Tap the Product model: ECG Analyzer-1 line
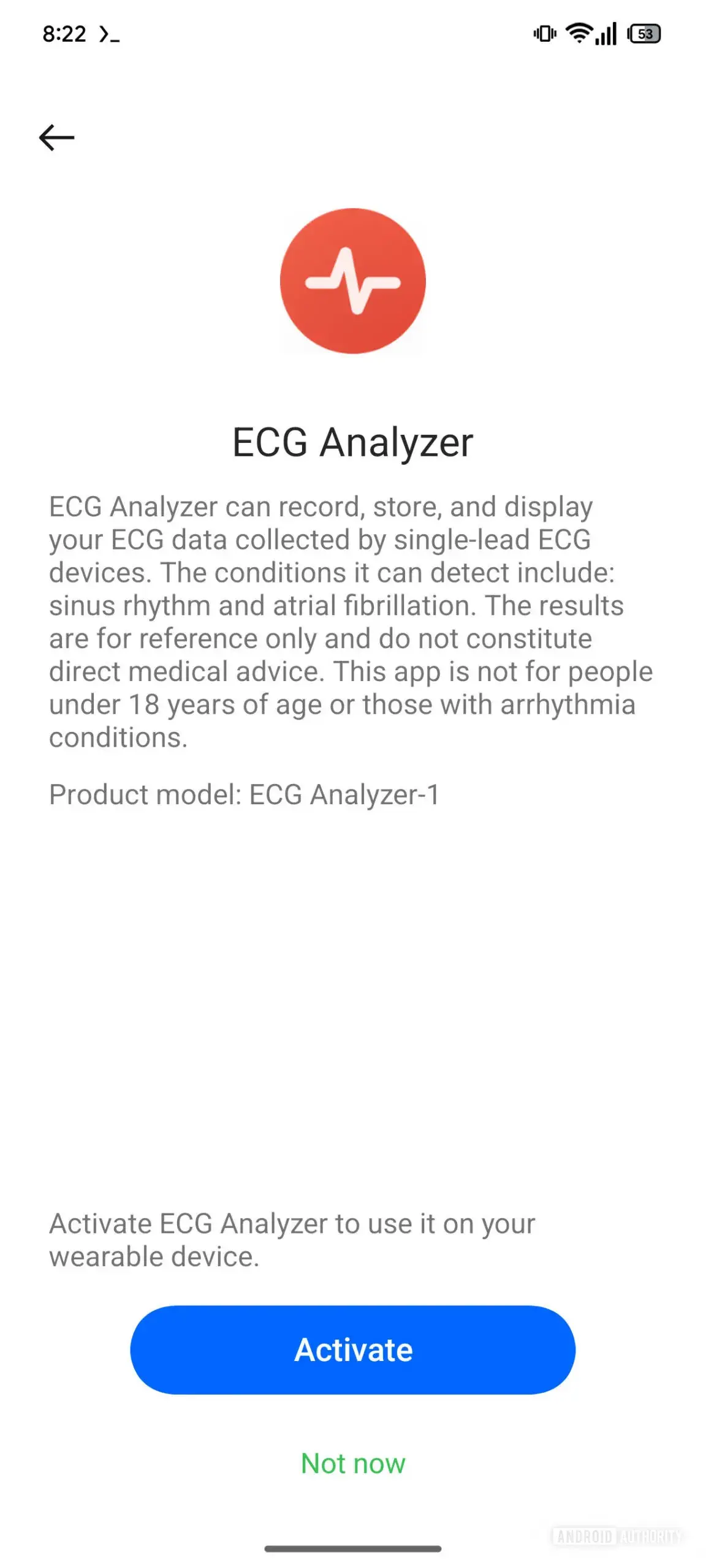Image resolution: width=706 pixels, height=1568 pixels. pyautogui.click(x=246, y=794)
